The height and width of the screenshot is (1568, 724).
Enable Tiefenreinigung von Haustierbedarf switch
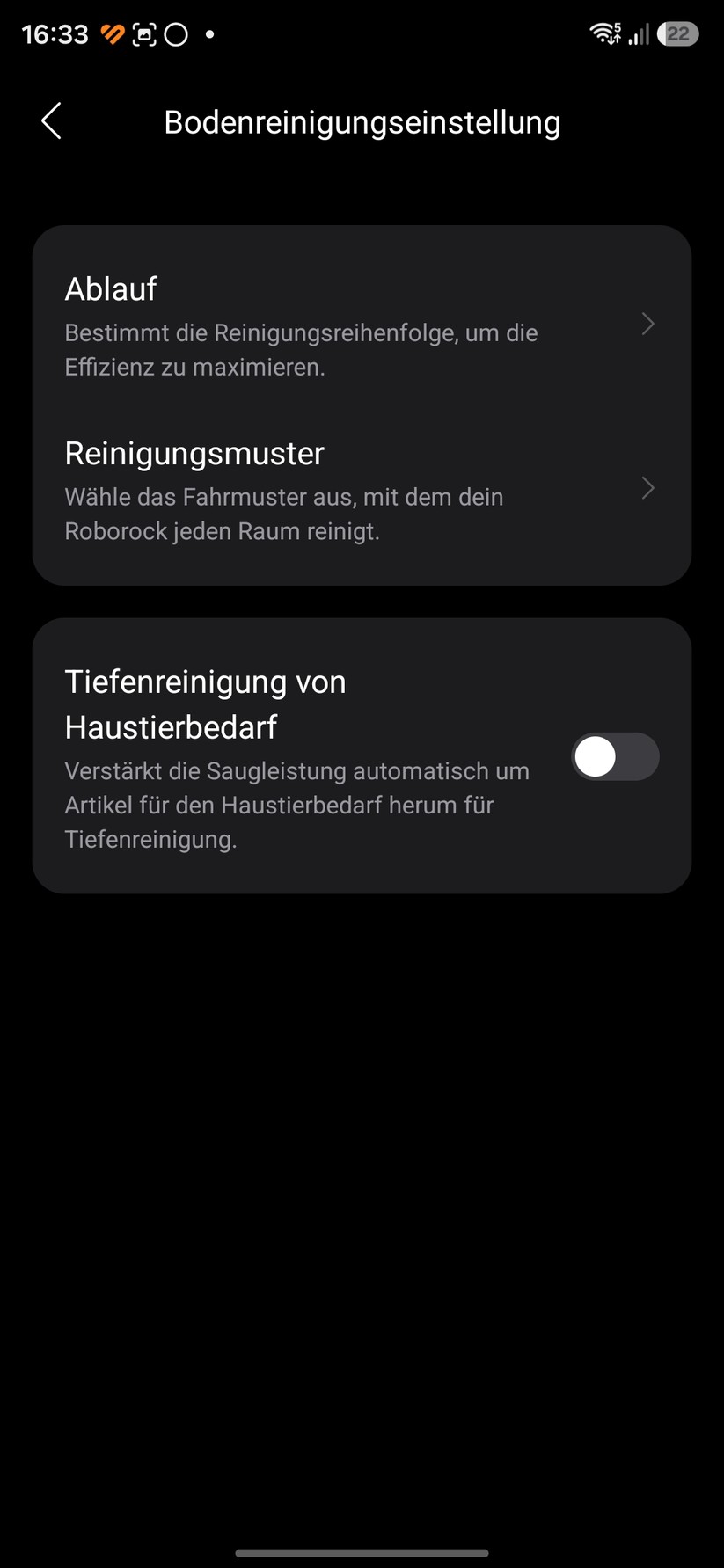pyautogui.click(x=615, y=756)
